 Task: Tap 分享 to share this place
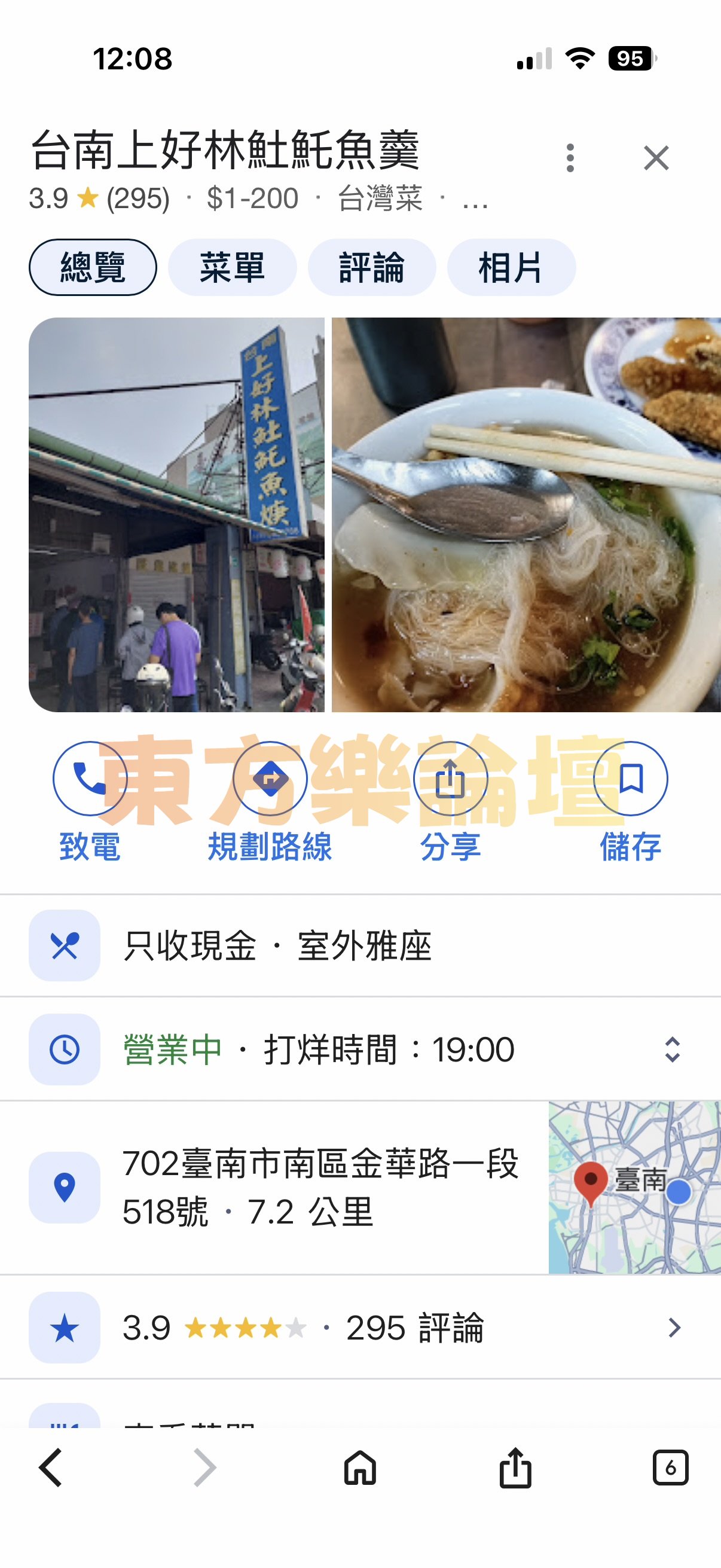[x=450, y=779]
